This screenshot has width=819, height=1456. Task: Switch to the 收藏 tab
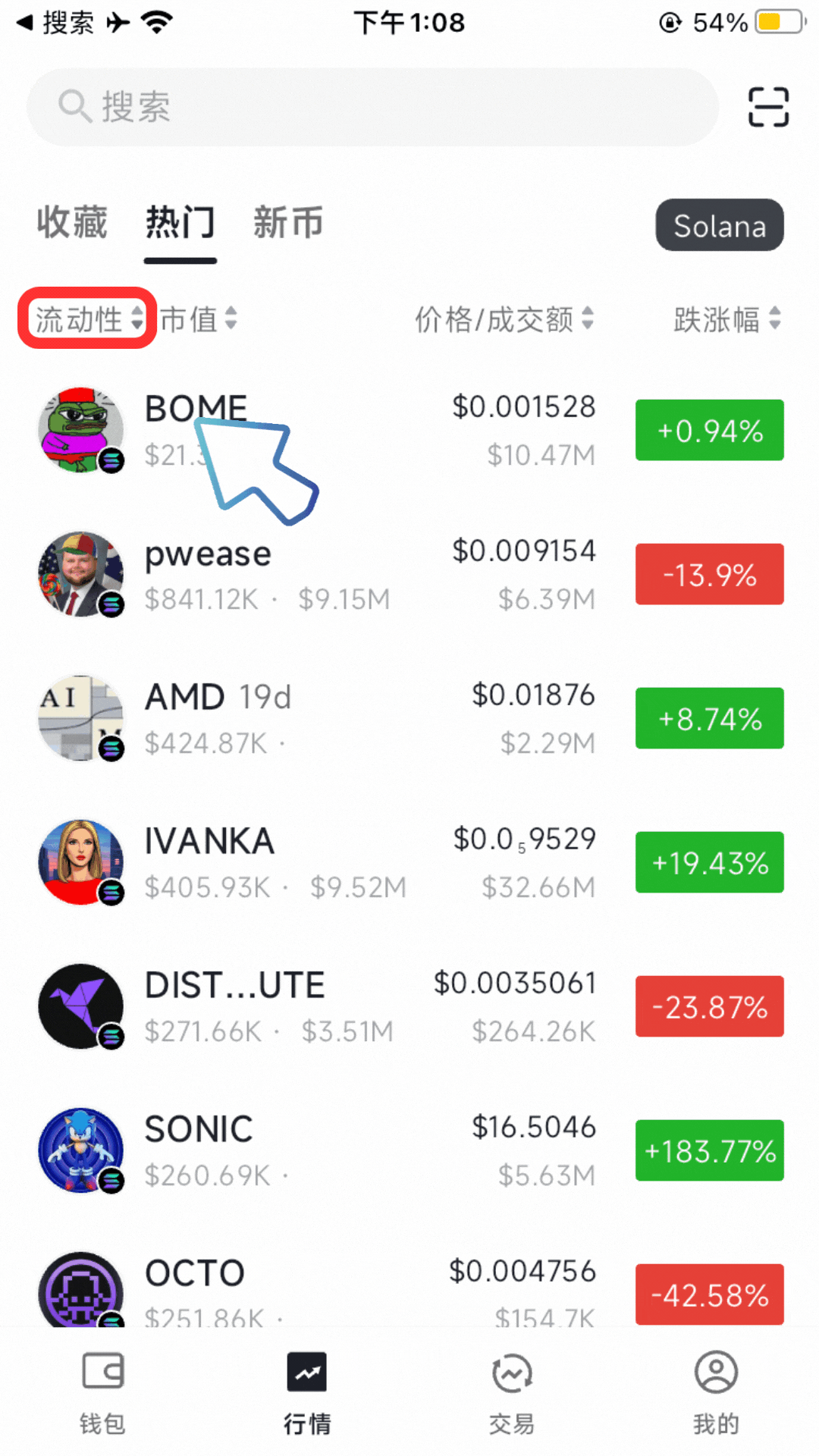(x=72, y=223)
